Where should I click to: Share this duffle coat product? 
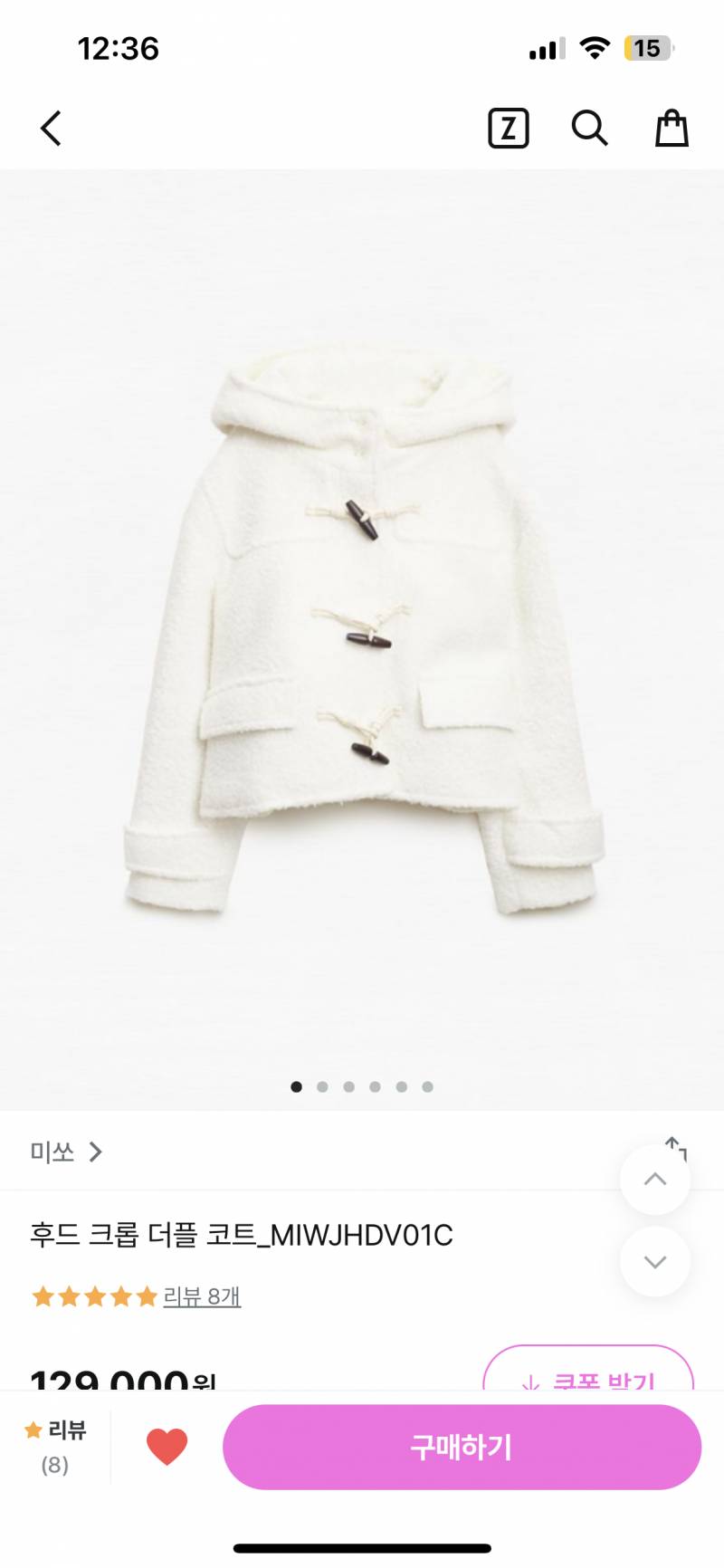pyautogui.click(x=677, y=1146)
